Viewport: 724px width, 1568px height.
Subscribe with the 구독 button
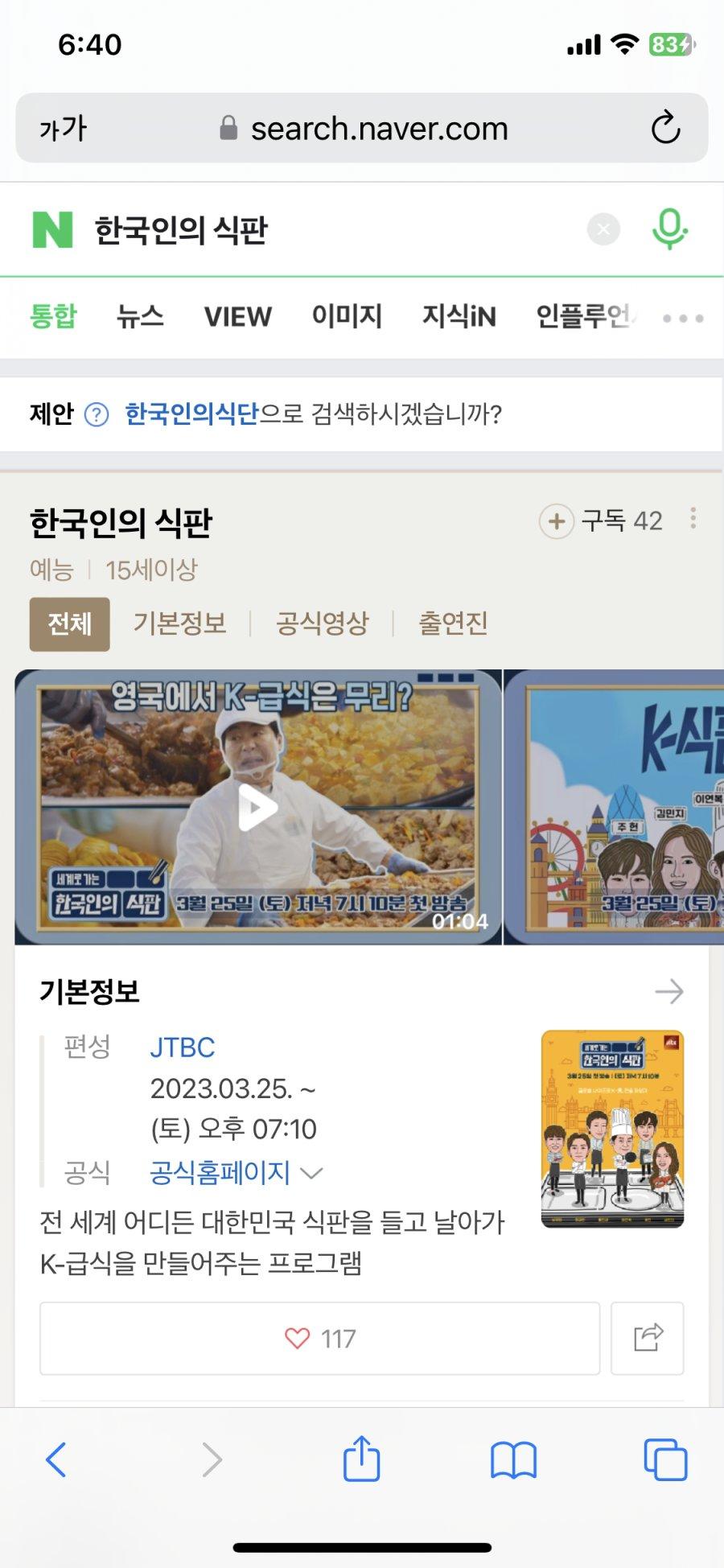coord(602,521)
